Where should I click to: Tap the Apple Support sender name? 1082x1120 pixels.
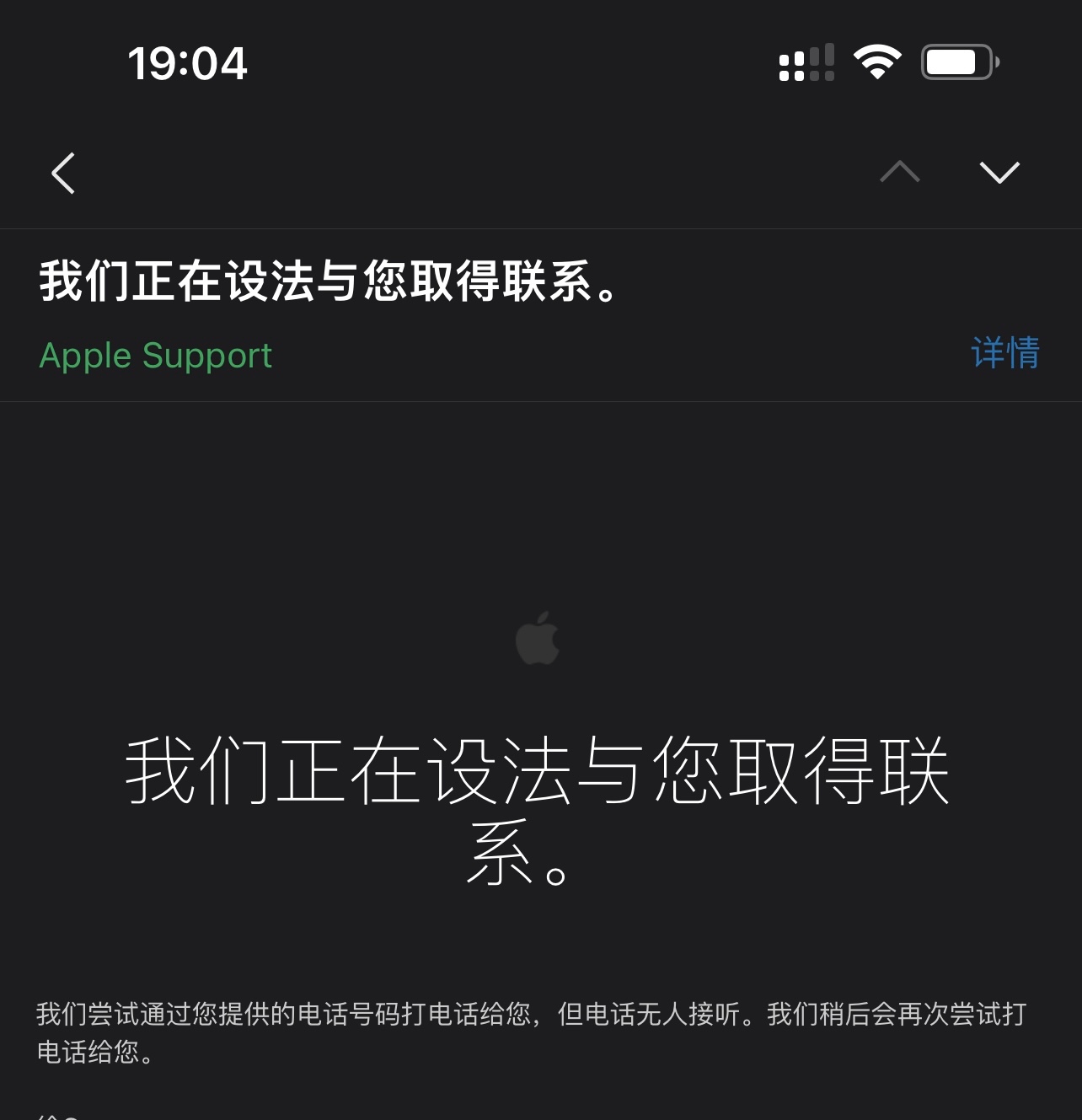[156, 356]
